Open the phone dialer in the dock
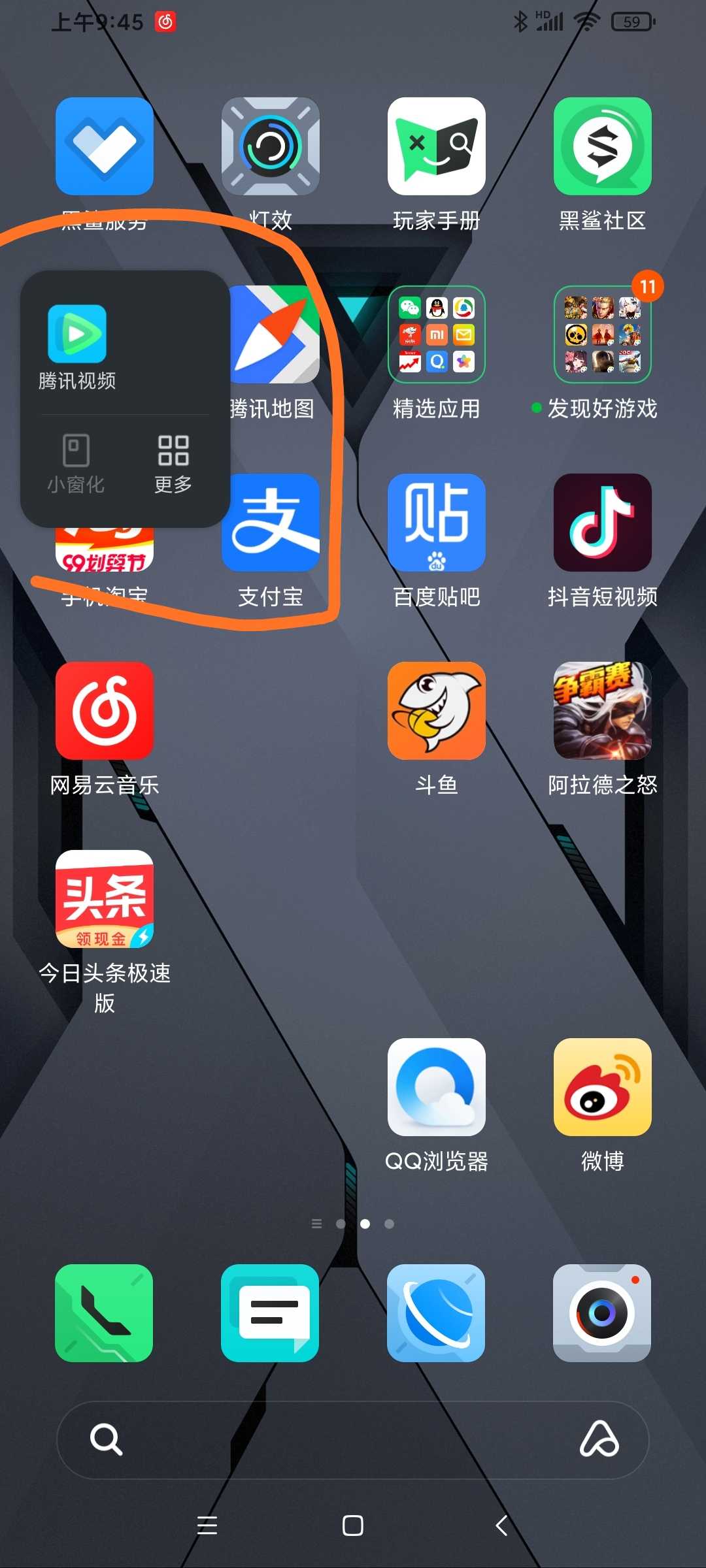 click(x=105, y=1313)
